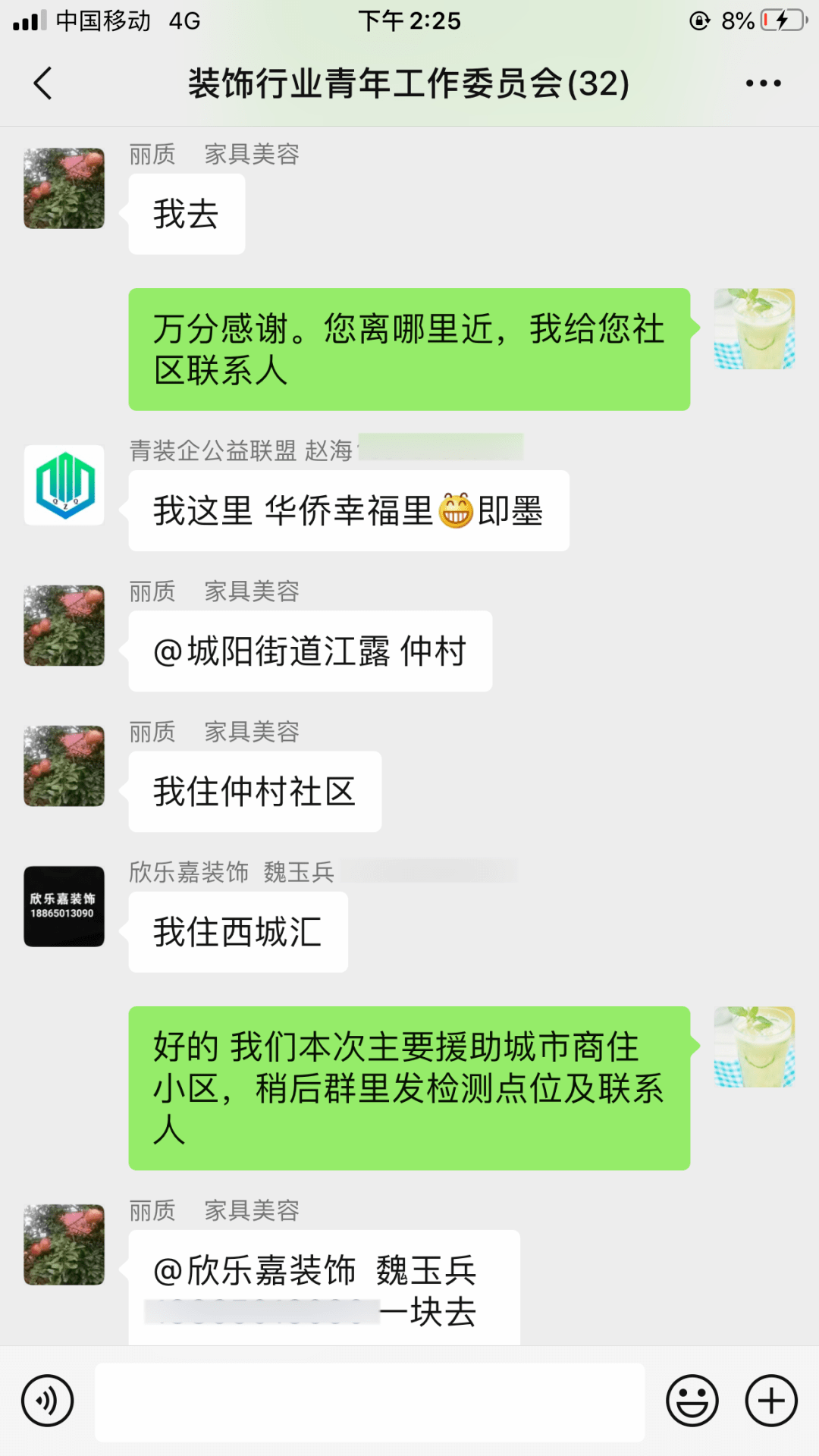Focus the message text field
This screenshot has width=819, height=1456.
coord(369,1401)
